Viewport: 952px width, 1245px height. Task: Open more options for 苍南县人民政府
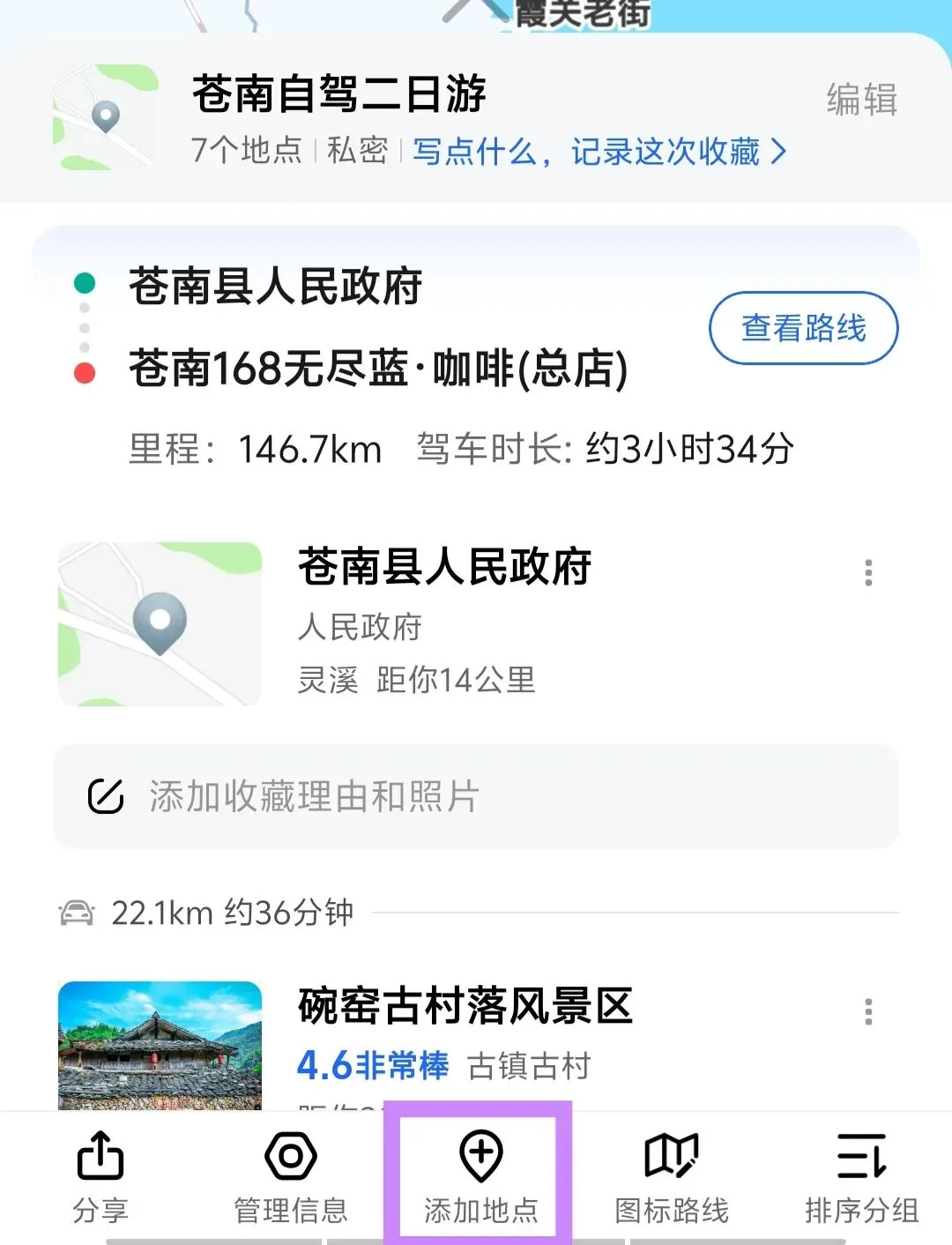tap(868, 573)
